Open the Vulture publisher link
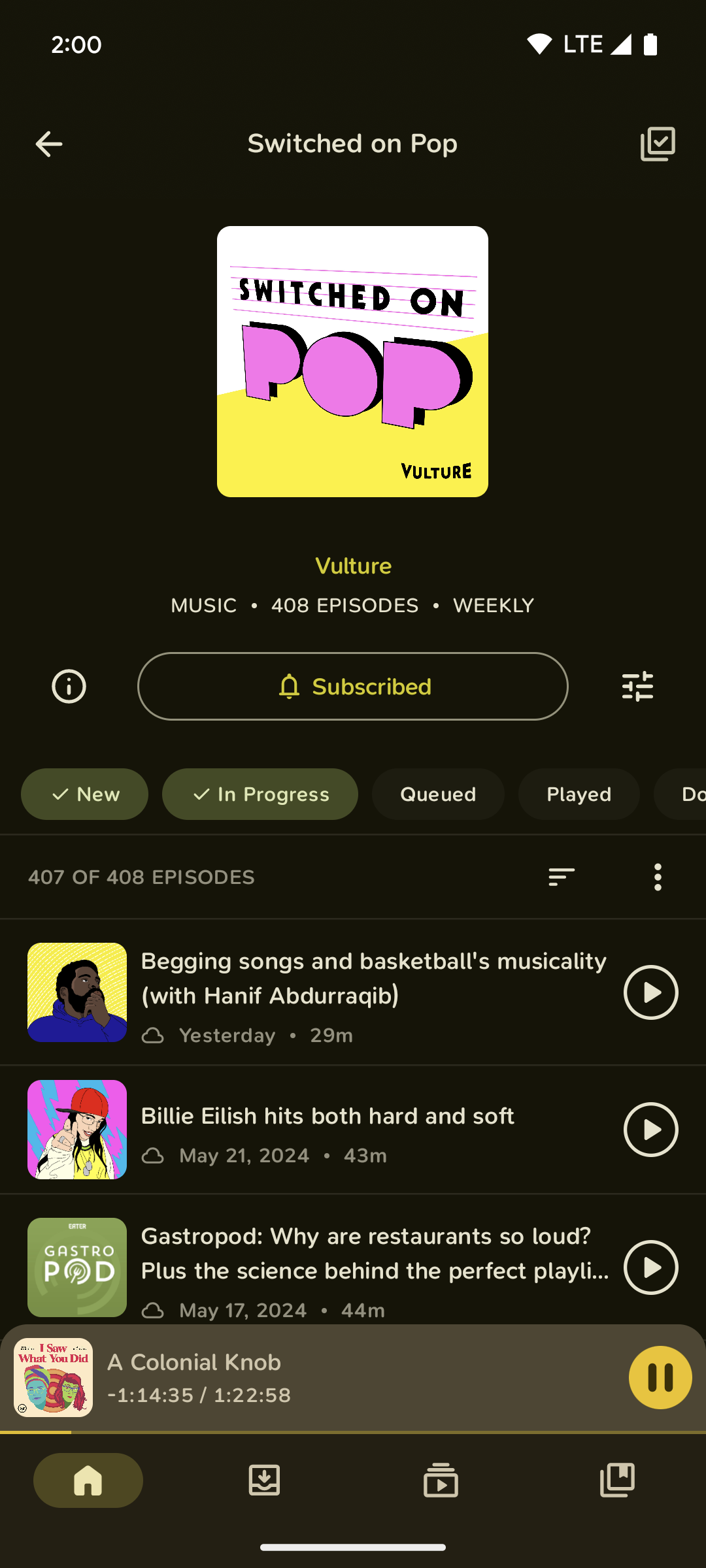This screenshot has width=706, height=1568. [353, 566]
